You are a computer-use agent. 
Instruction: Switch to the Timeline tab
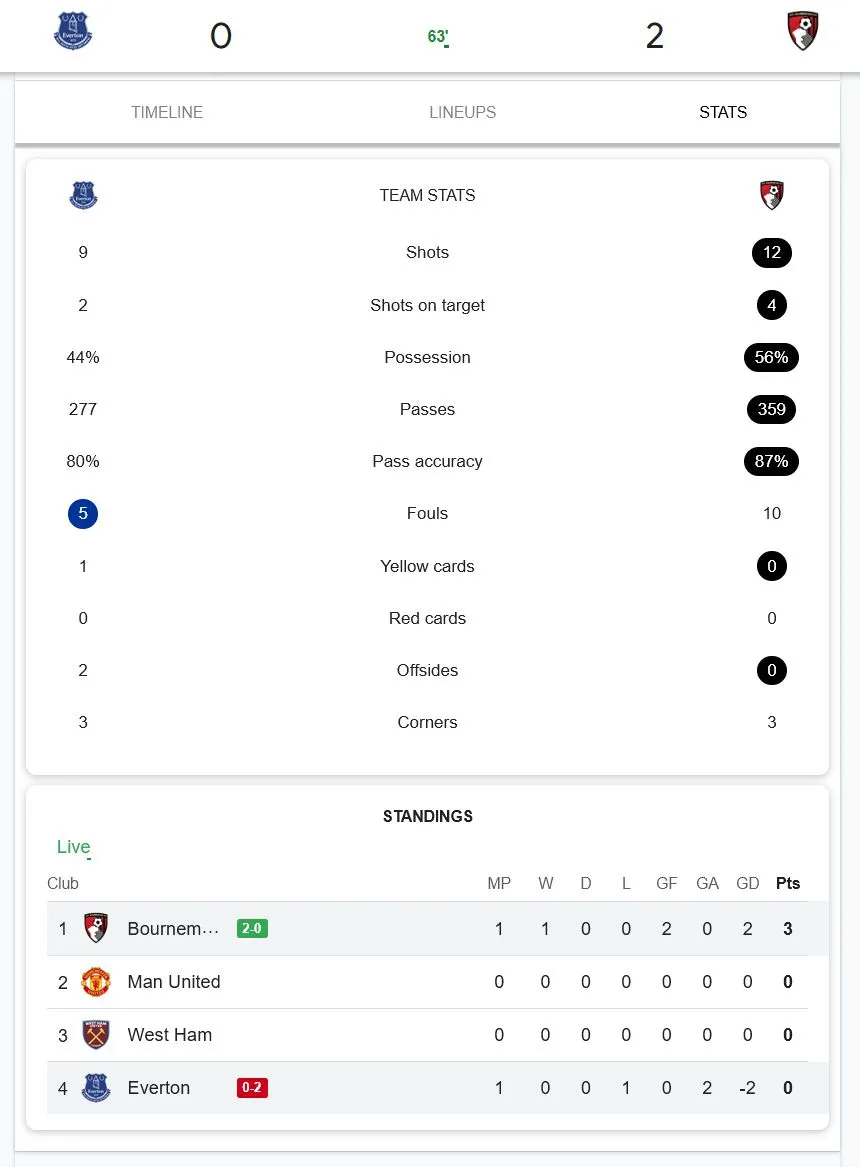click(x=167, y=112)
